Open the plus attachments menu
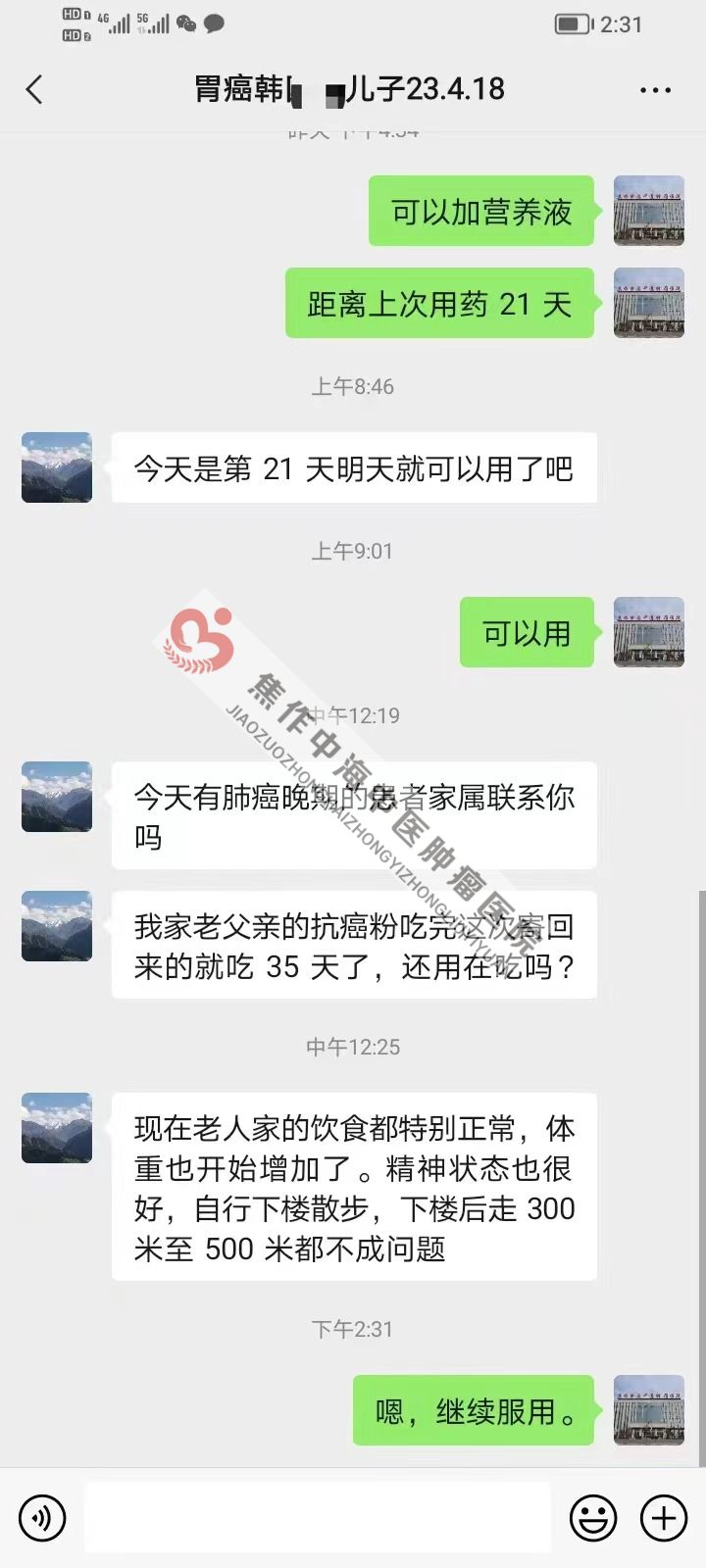The height and width of the screenshot is (1568, 706). [x=664, y=1518]
